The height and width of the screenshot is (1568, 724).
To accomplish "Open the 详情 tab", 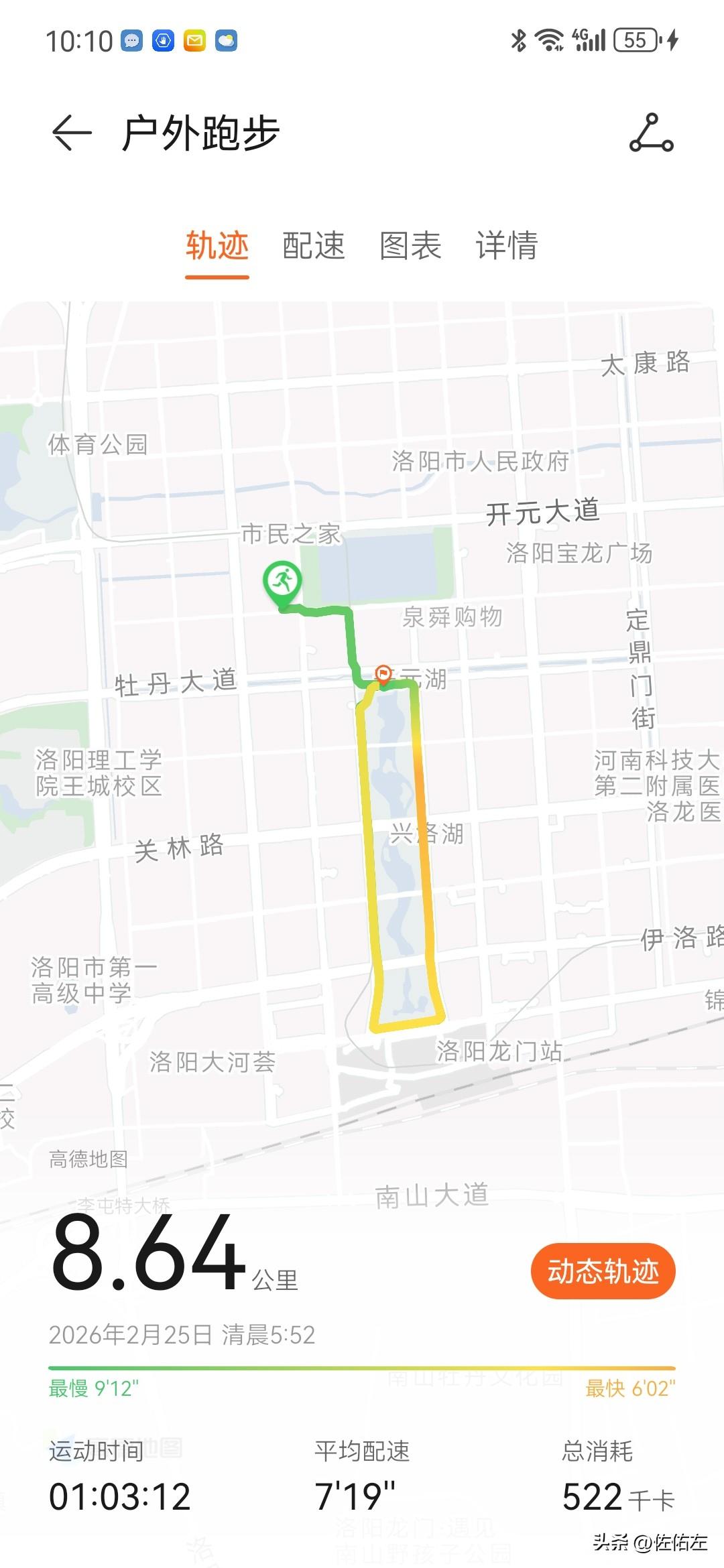I will point(508,248).
